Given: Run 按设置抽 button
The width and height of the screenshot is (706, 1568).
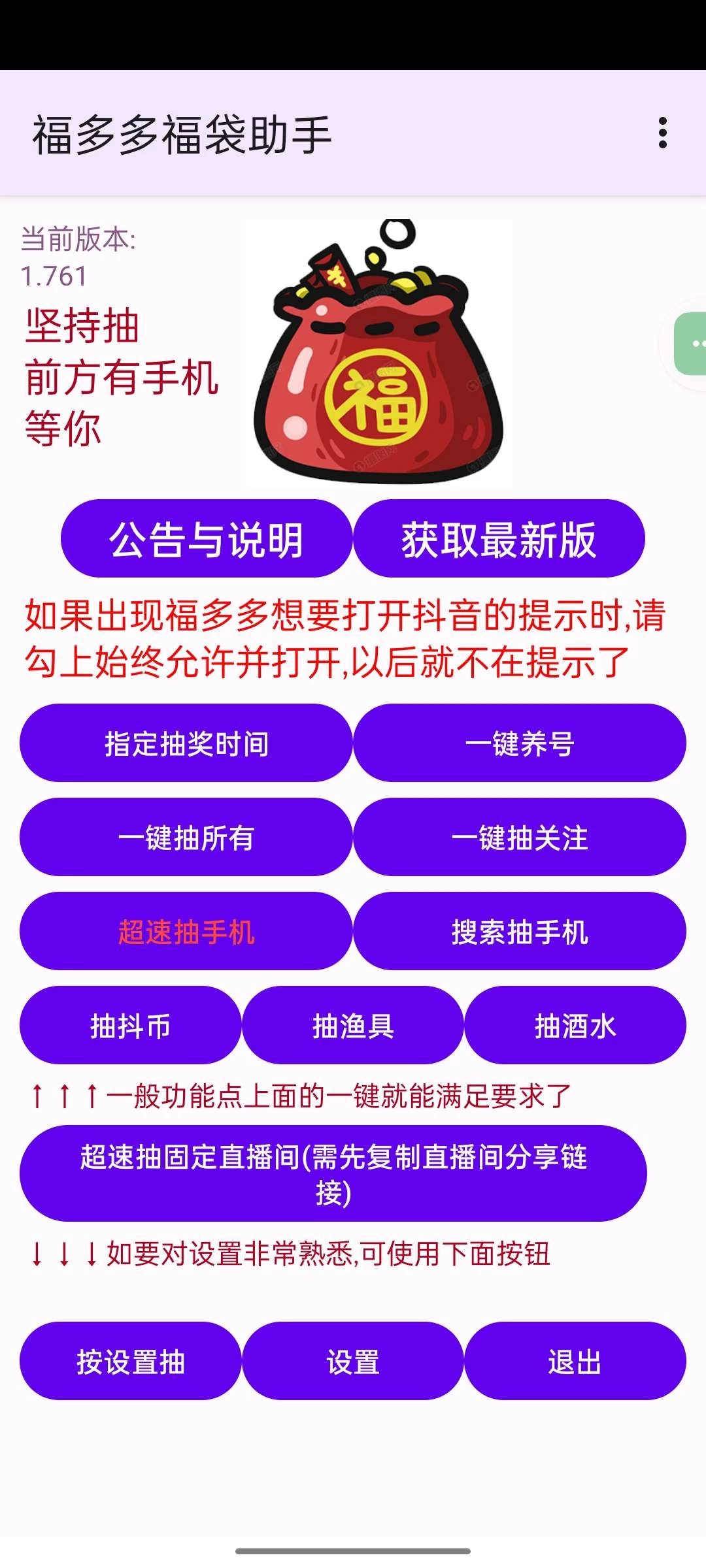Looking at the screenshot, I should pos(131,1362).
